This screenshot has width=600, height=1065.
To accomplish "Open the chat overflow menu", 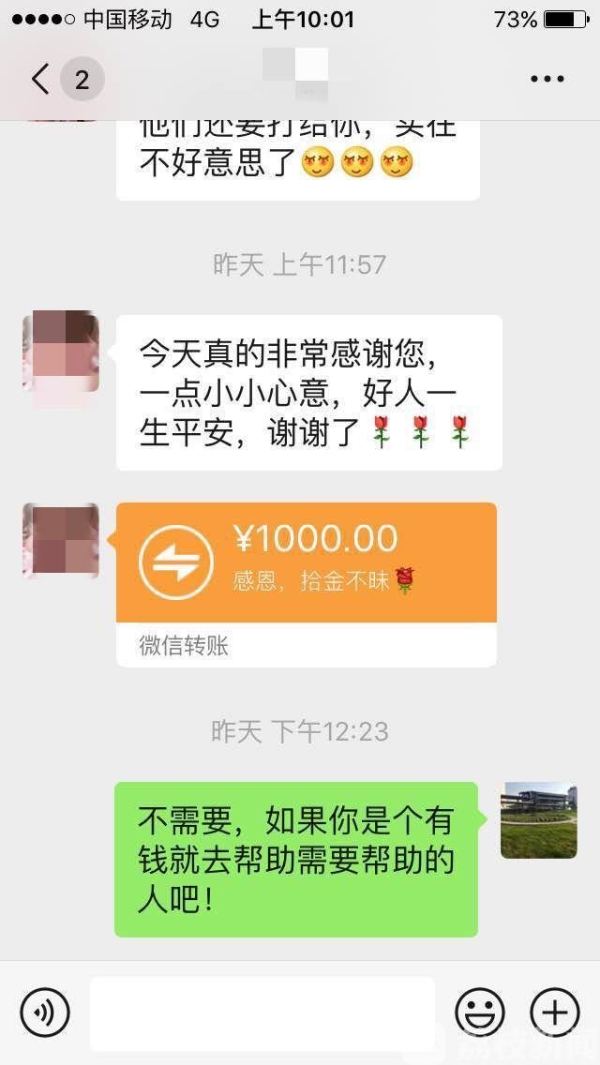I will click(x=547, y=79).
